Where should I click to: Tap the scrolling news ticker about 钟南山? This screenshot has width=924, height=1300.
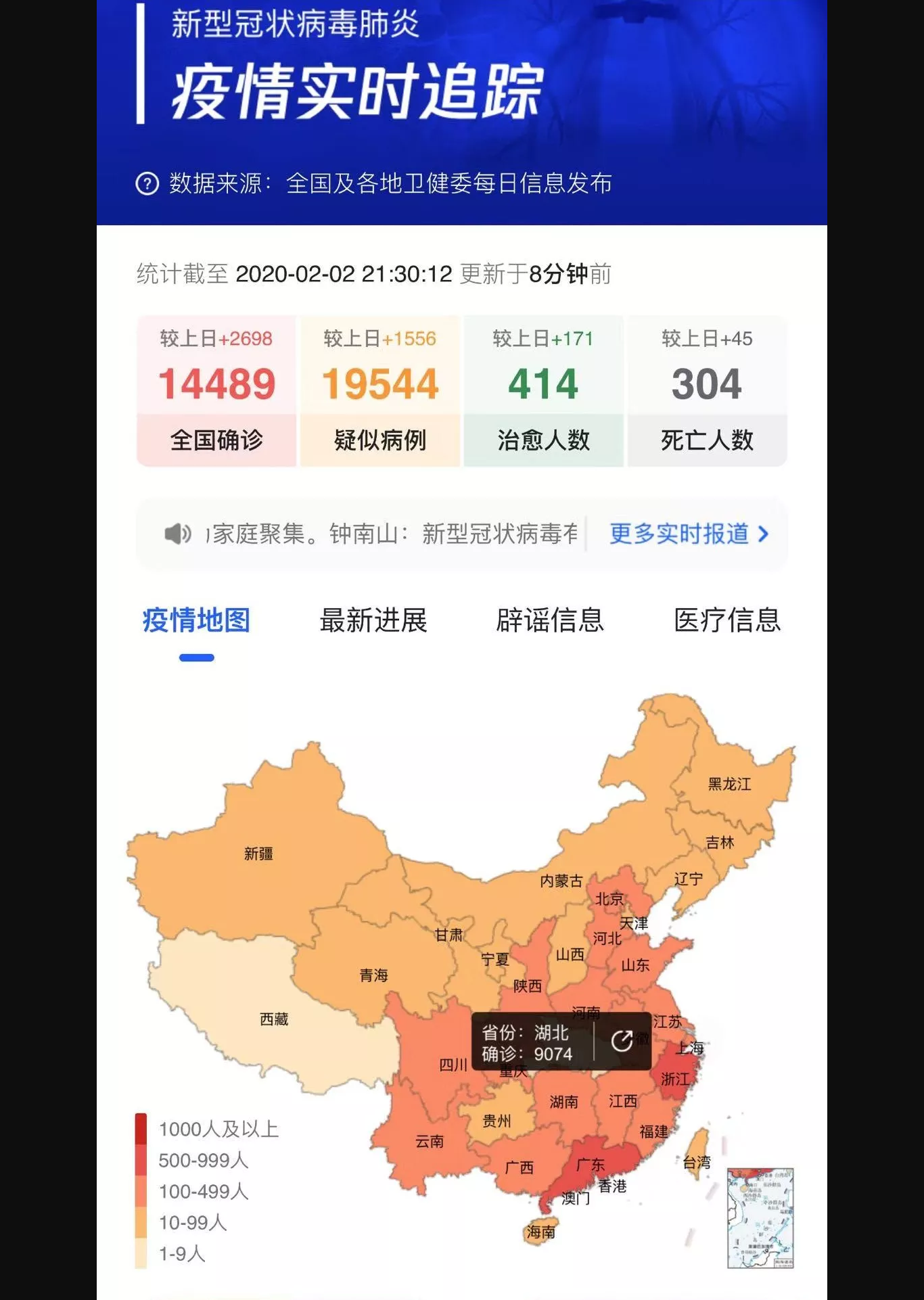(392, 534)
